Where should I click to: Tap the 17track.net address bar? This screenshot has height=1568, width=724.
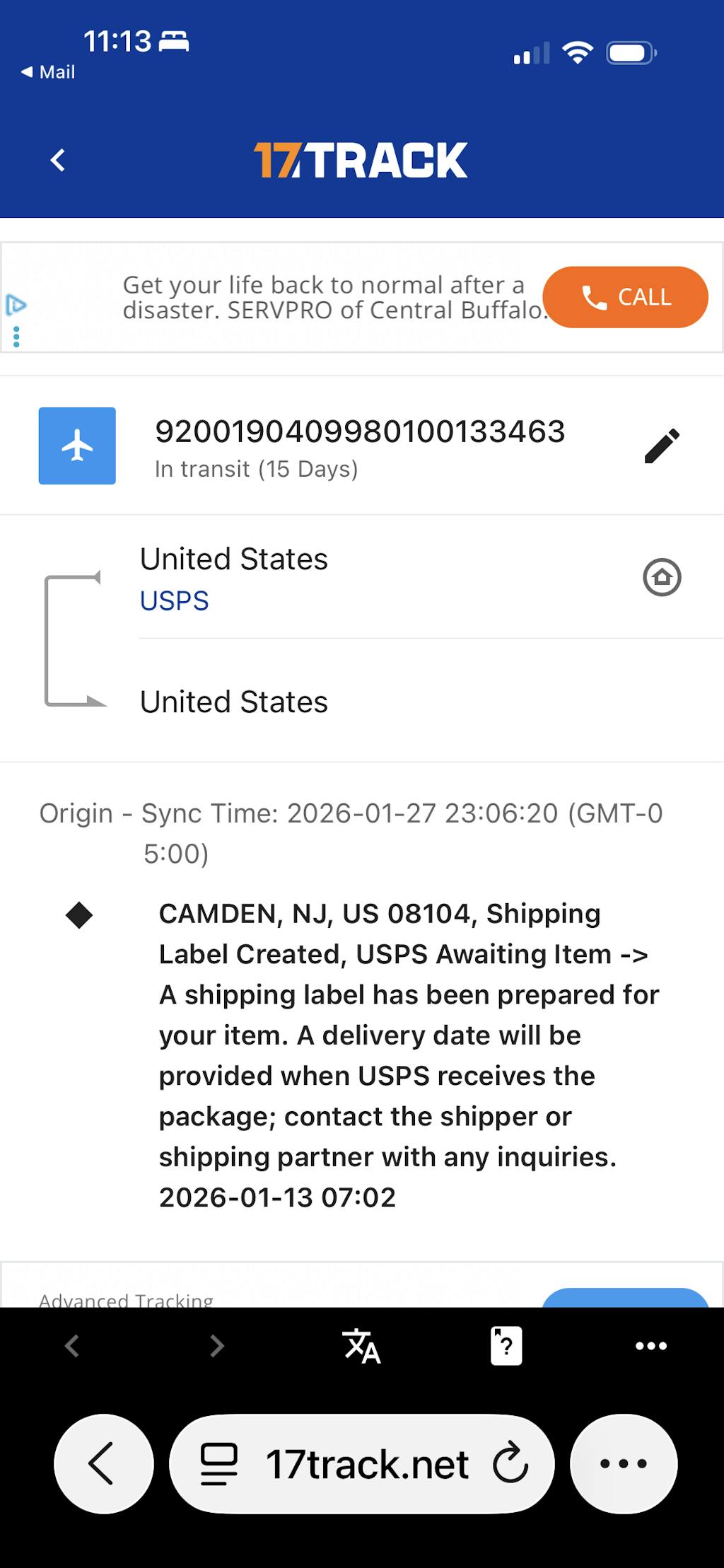click(366, 1464)
